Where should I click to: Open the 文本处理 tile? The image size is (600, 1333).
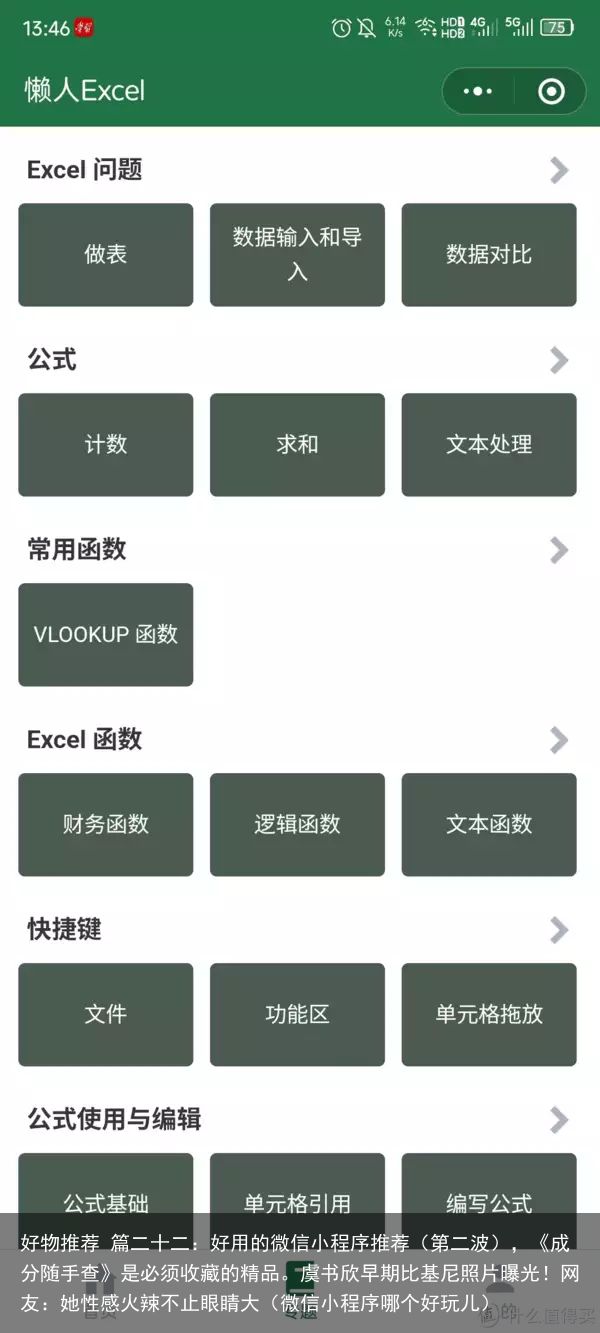(x=489, y=444)
